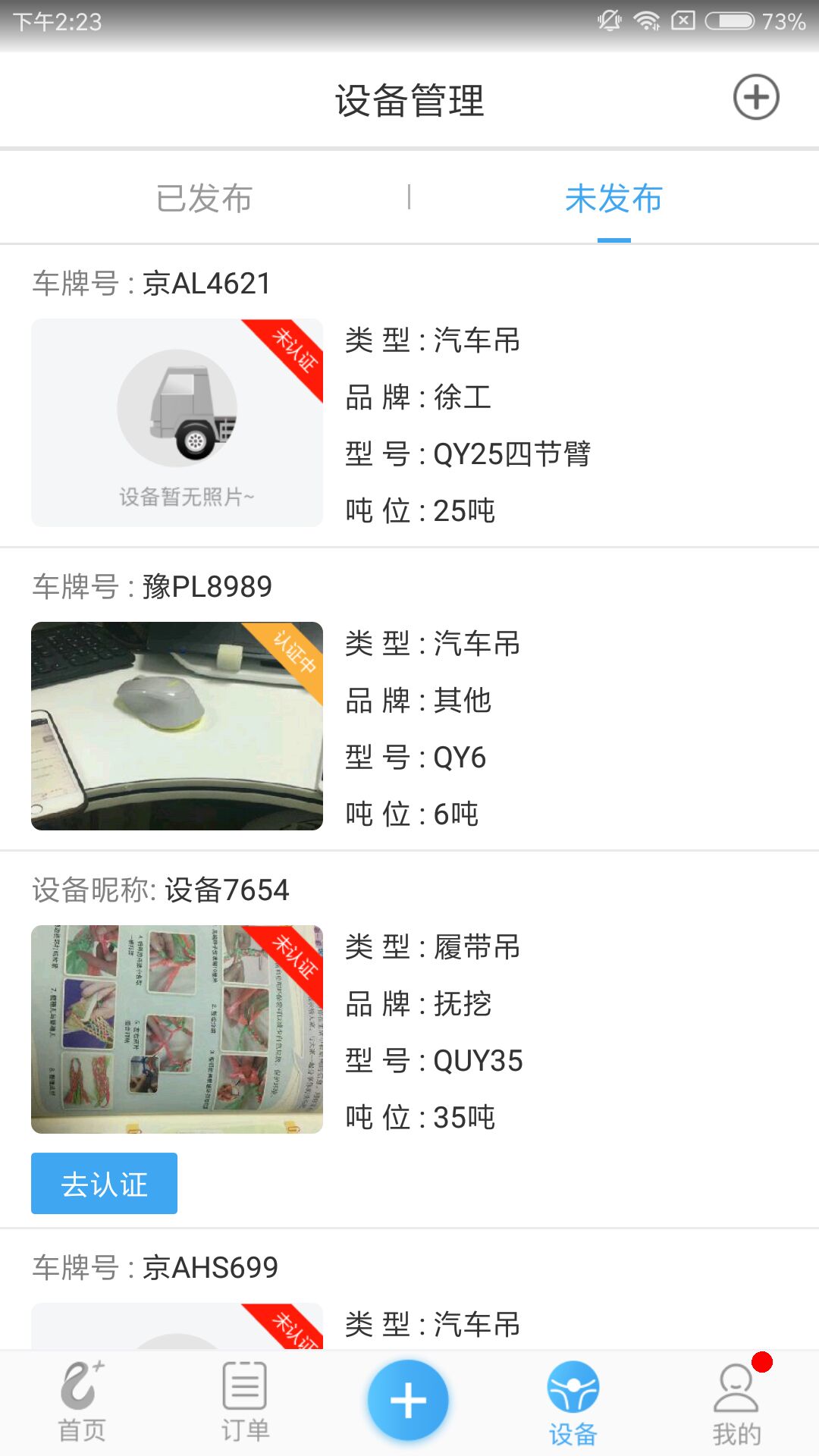Tap the center blue plus button

[x=408, y=1400]
